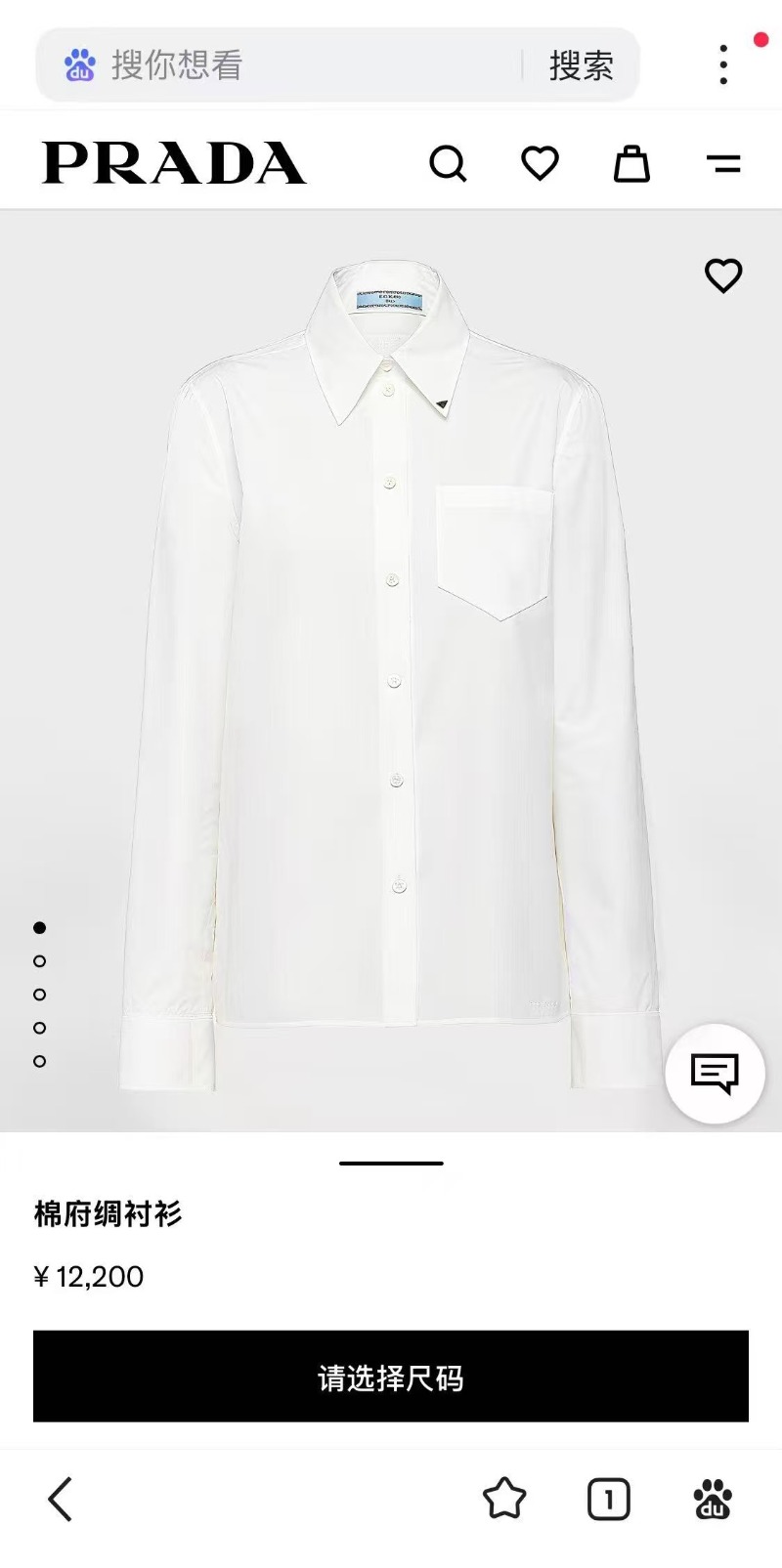Jump to the second product image dot
Image resolution: width=782 pixels, height=1568 pixels.
(x=39, y=961)
